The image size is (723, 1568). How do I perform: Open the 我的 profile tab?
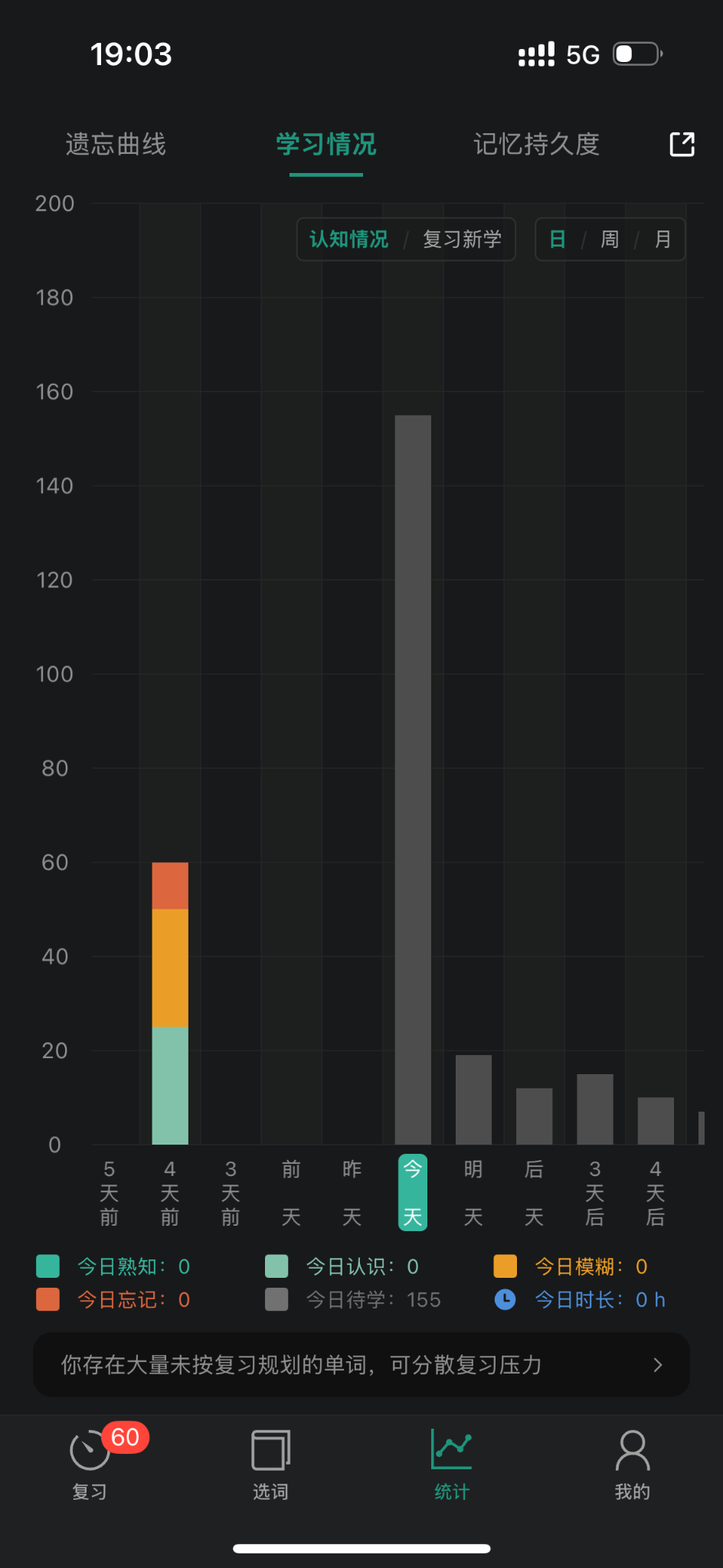pos(633,1462)
